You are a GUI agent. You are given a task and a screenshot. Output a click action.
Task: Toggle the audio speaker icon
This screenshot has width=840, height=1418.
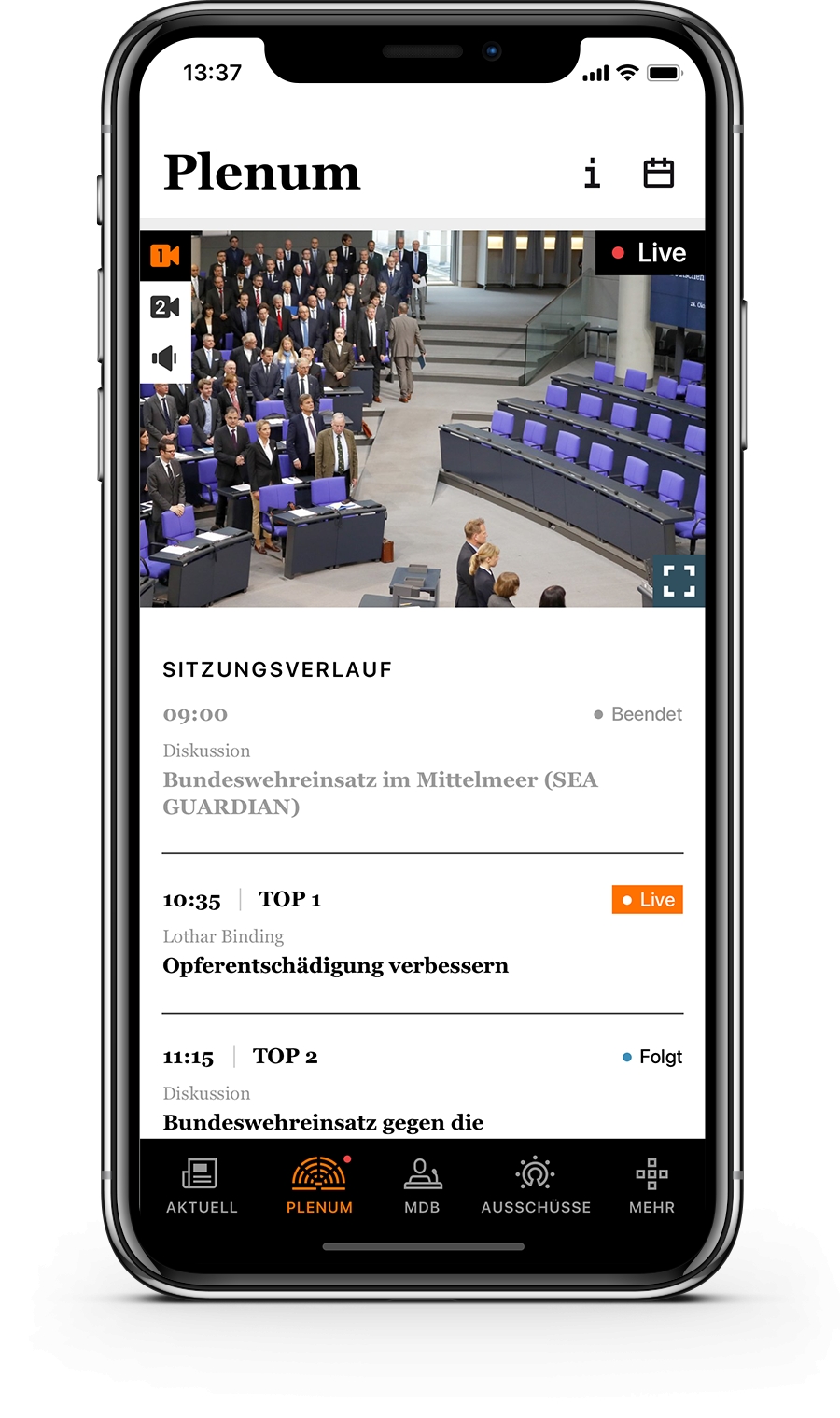(x=165, y=358)
